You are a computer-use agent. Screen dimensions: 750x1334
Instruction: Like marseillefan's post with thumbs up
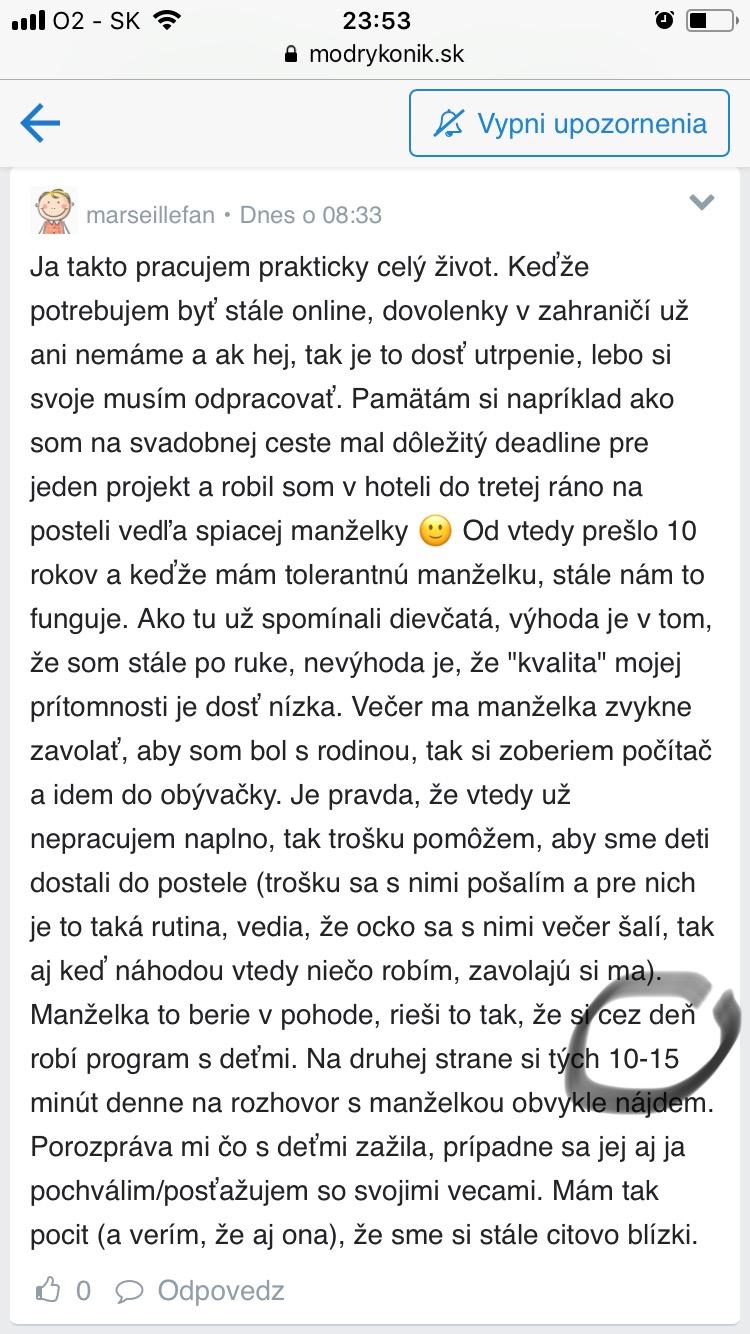click(x=48, y=1290)
